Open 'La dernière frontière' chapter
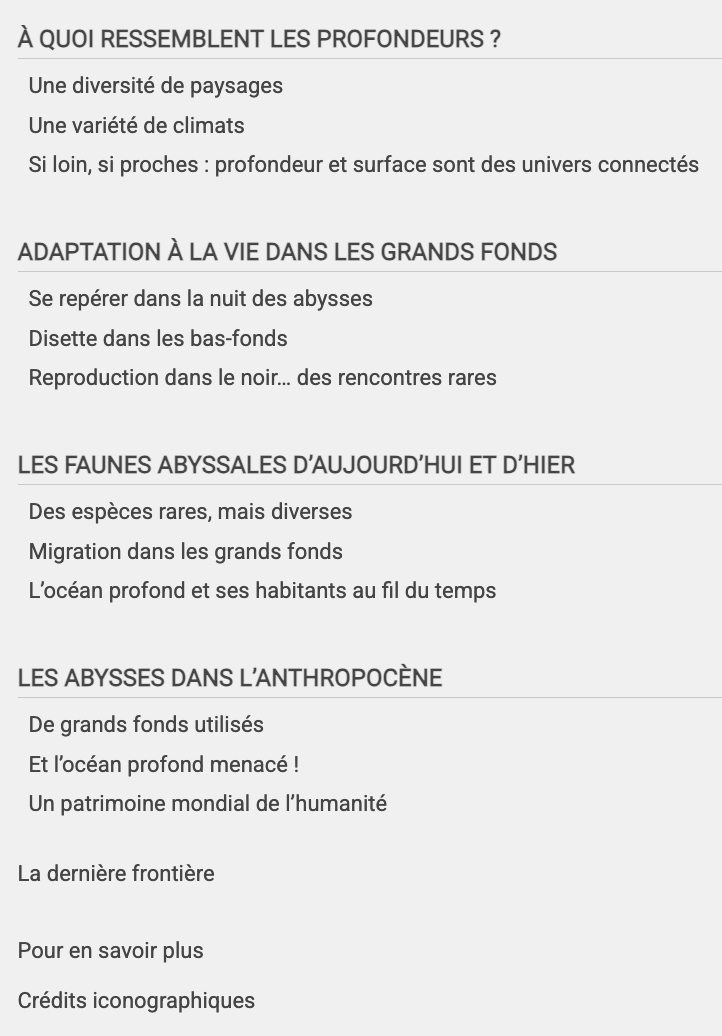Viewport: 722px width, 1036px height. click(x=116, y=874)
